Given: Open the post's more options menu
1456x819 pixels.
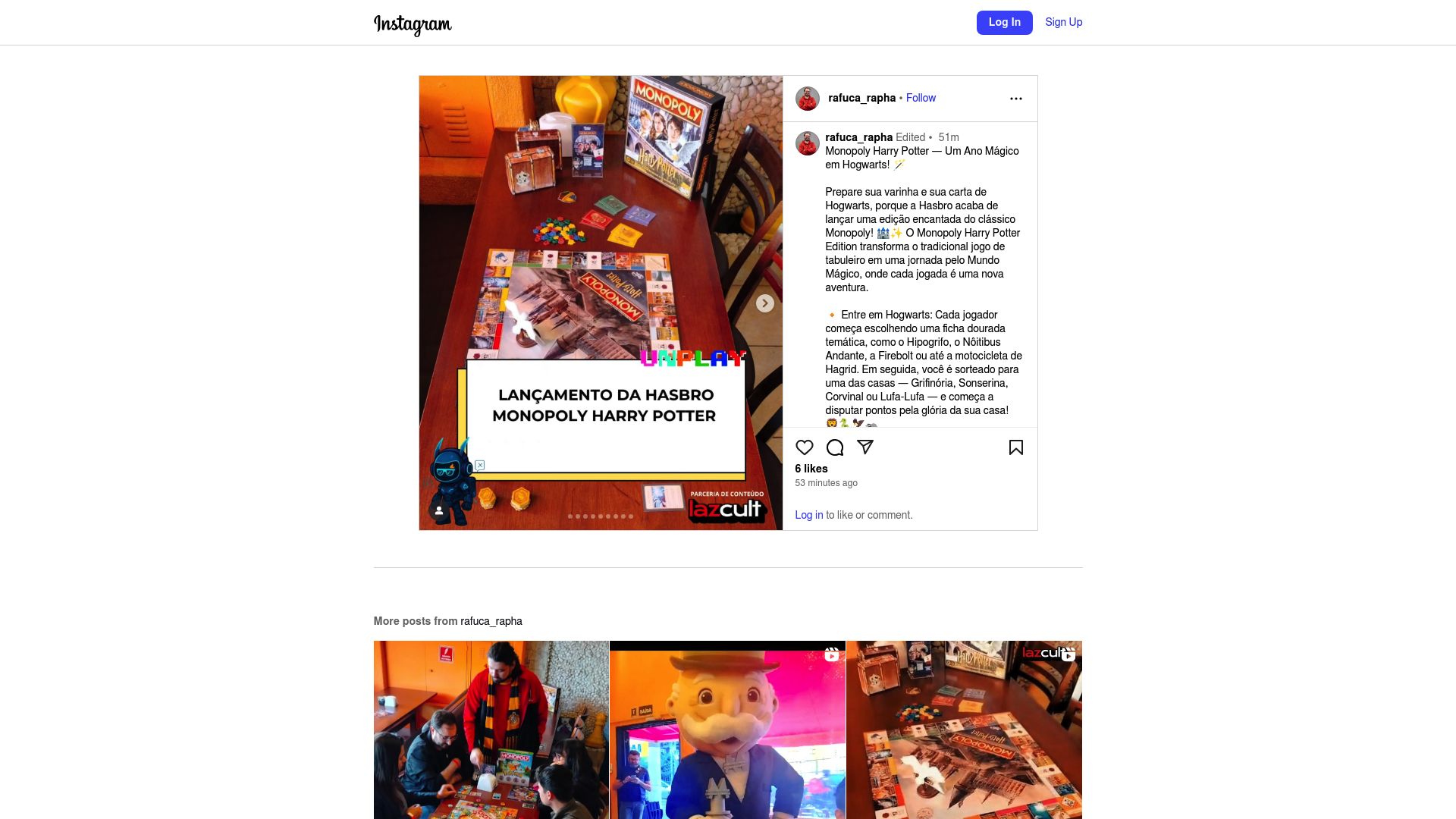Looking at the screenshot, I should [1015, 99].
